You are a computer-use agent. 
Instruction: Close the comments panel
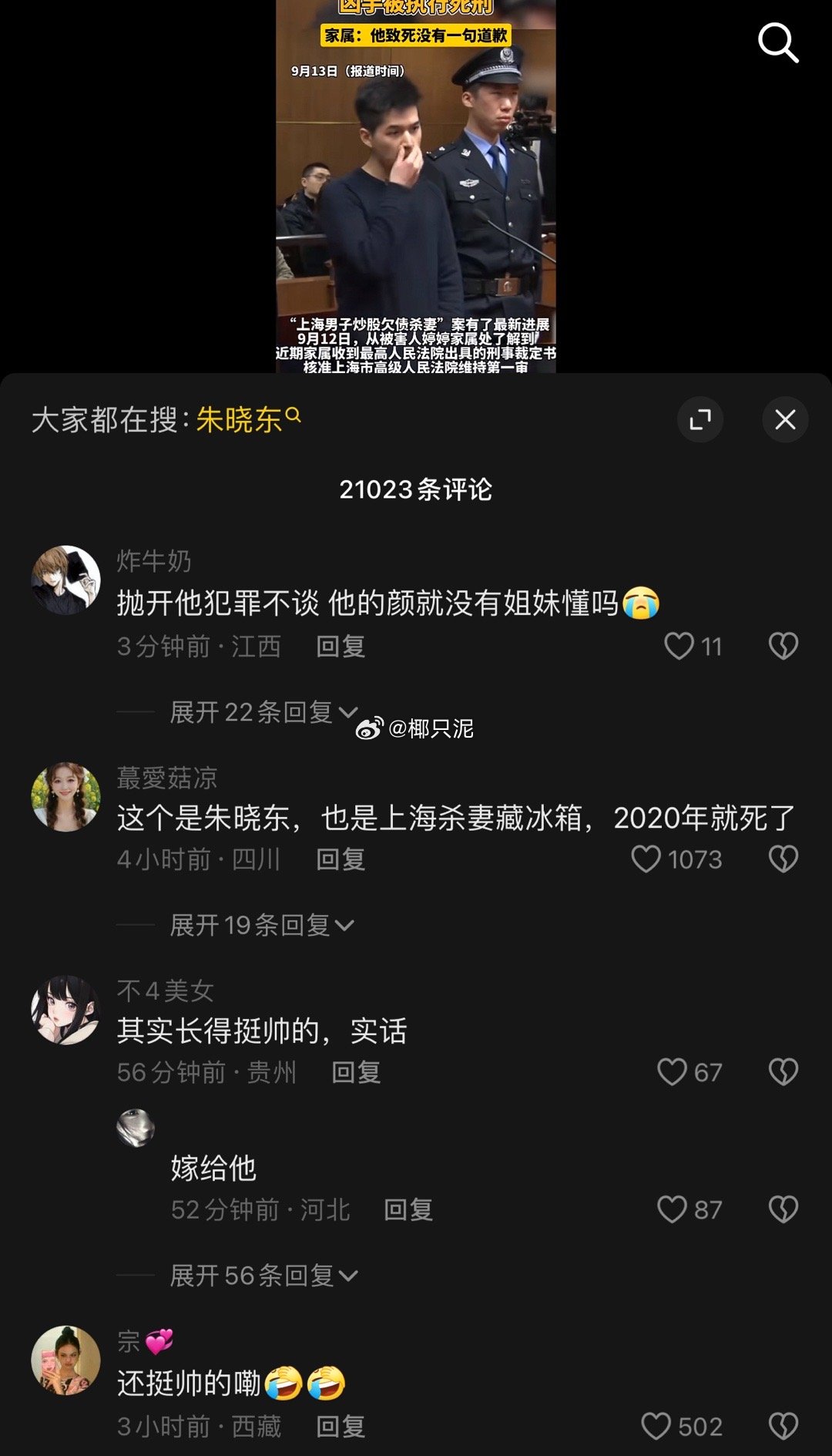pos(785,420)
